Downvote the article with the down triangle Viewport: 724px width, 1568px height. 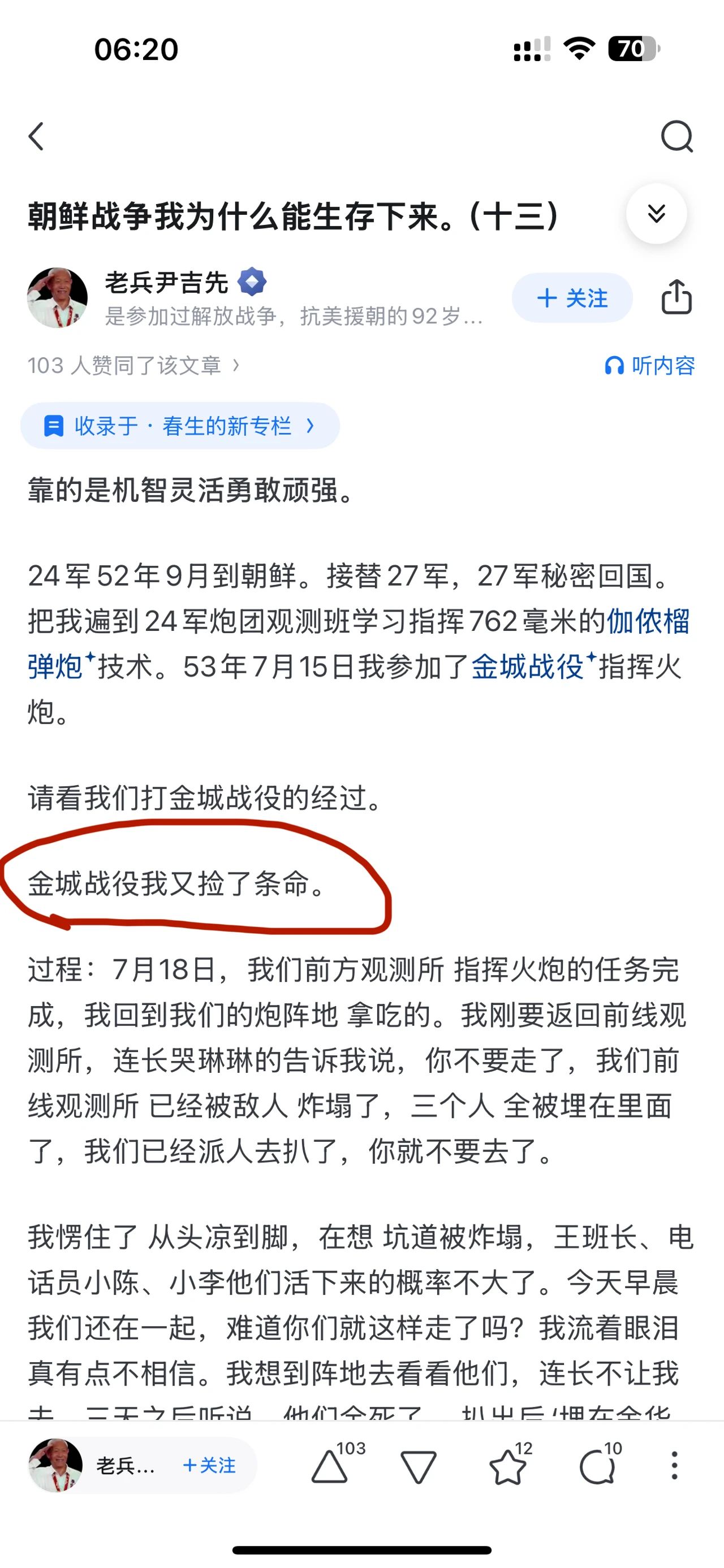click(x=419, y=1467)
